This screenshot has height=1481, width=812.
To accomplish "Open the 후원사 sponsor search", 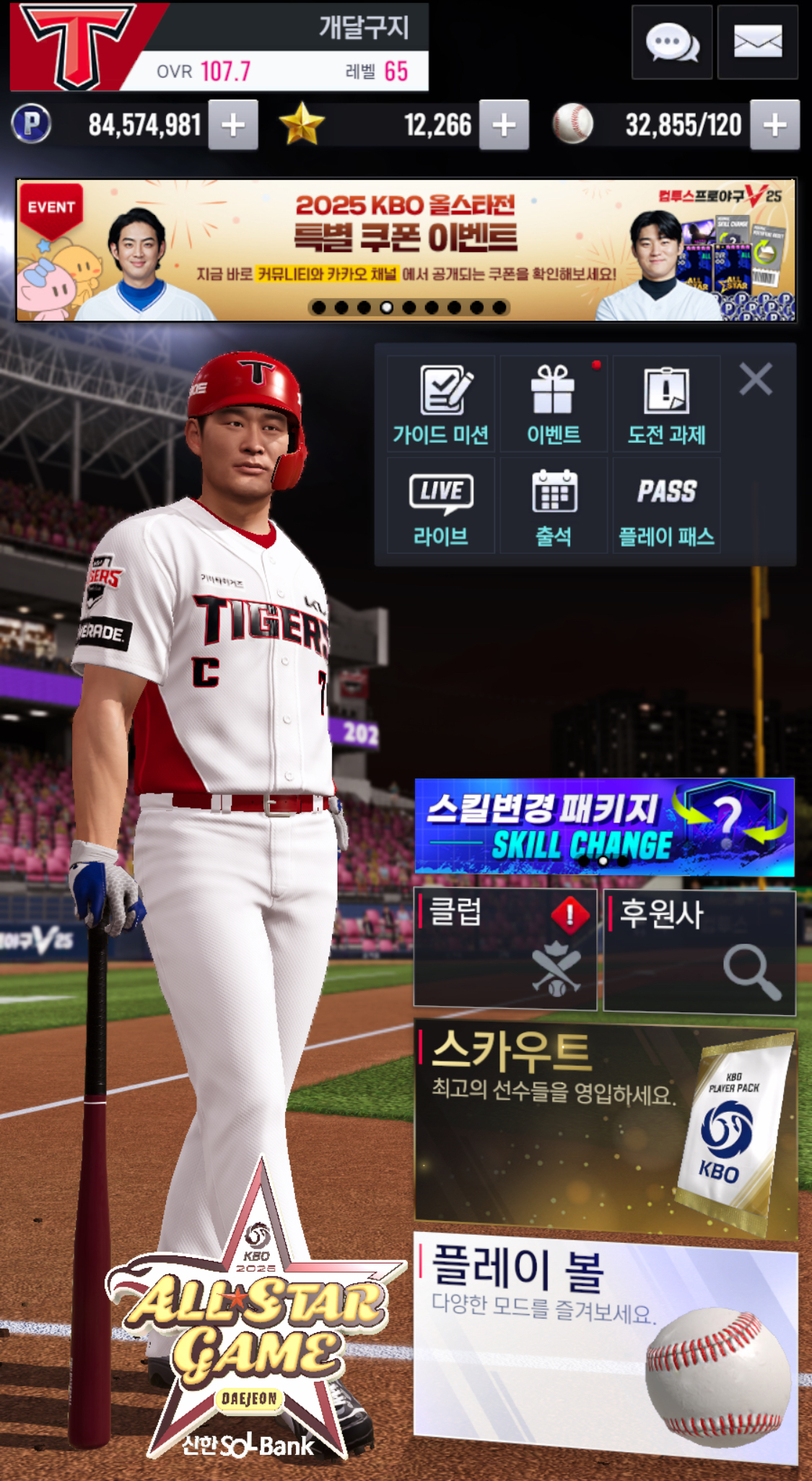I will tap(699, 952).
